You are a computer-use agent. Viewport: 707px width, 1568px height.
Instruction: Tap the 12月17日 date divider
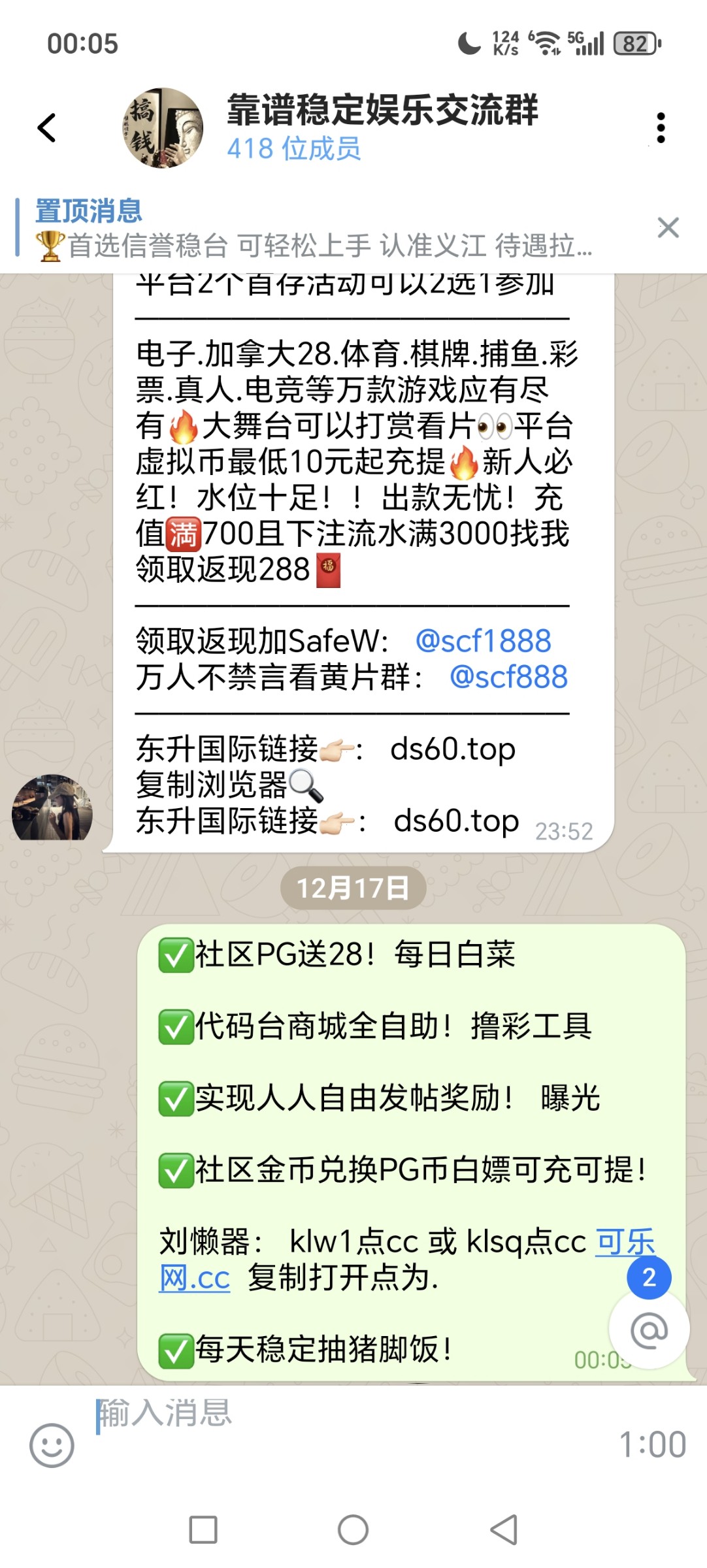353,887
